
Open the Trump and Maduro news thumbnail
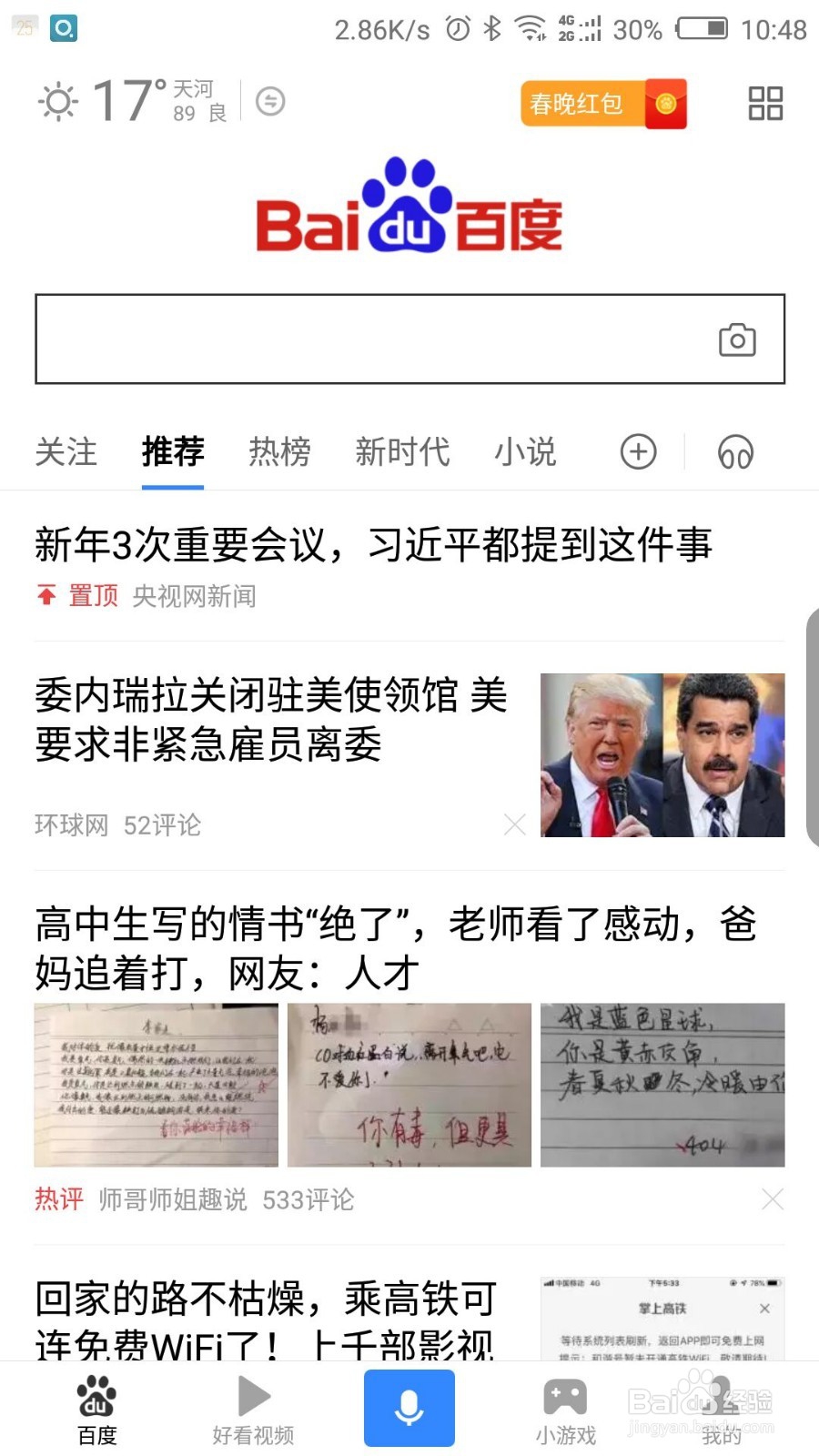click(662, 756)
